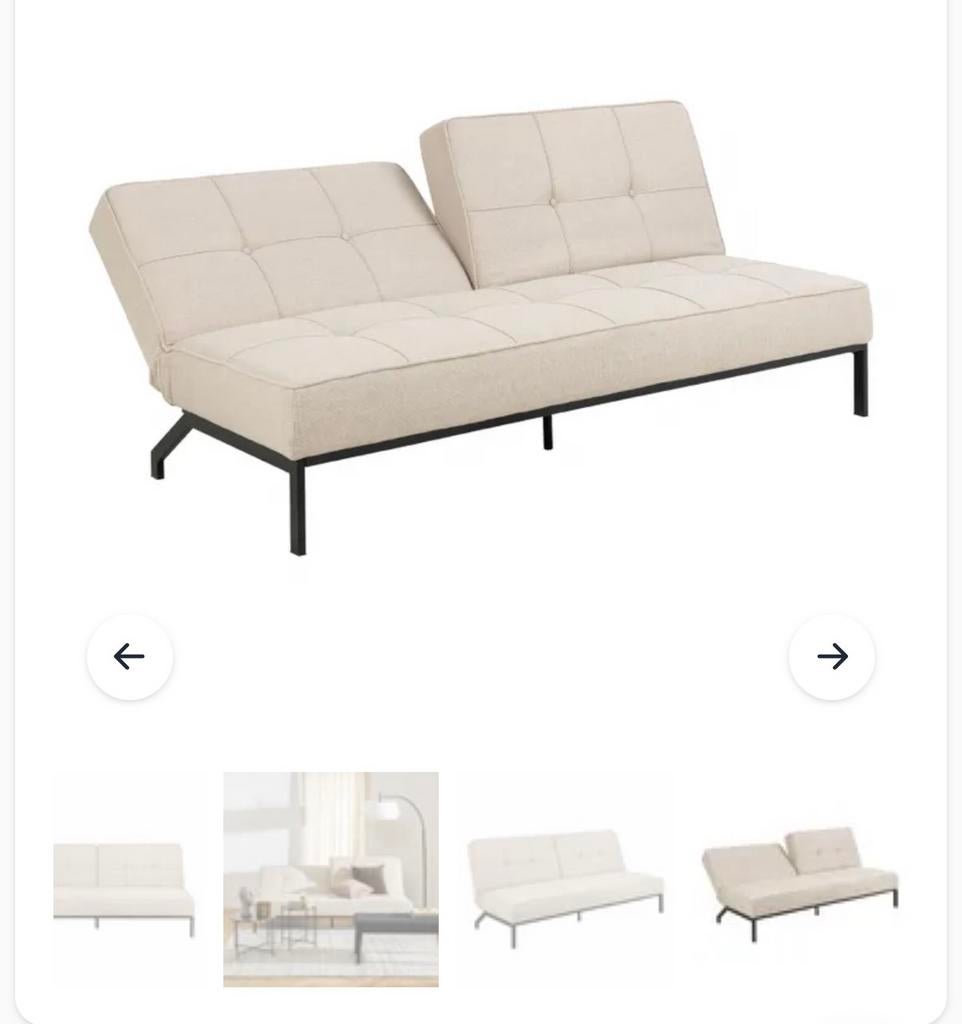The width and height of the screenshot is (962, 1024).
Task: Click the left arrow to view previous photo
Action: [130, 654]
